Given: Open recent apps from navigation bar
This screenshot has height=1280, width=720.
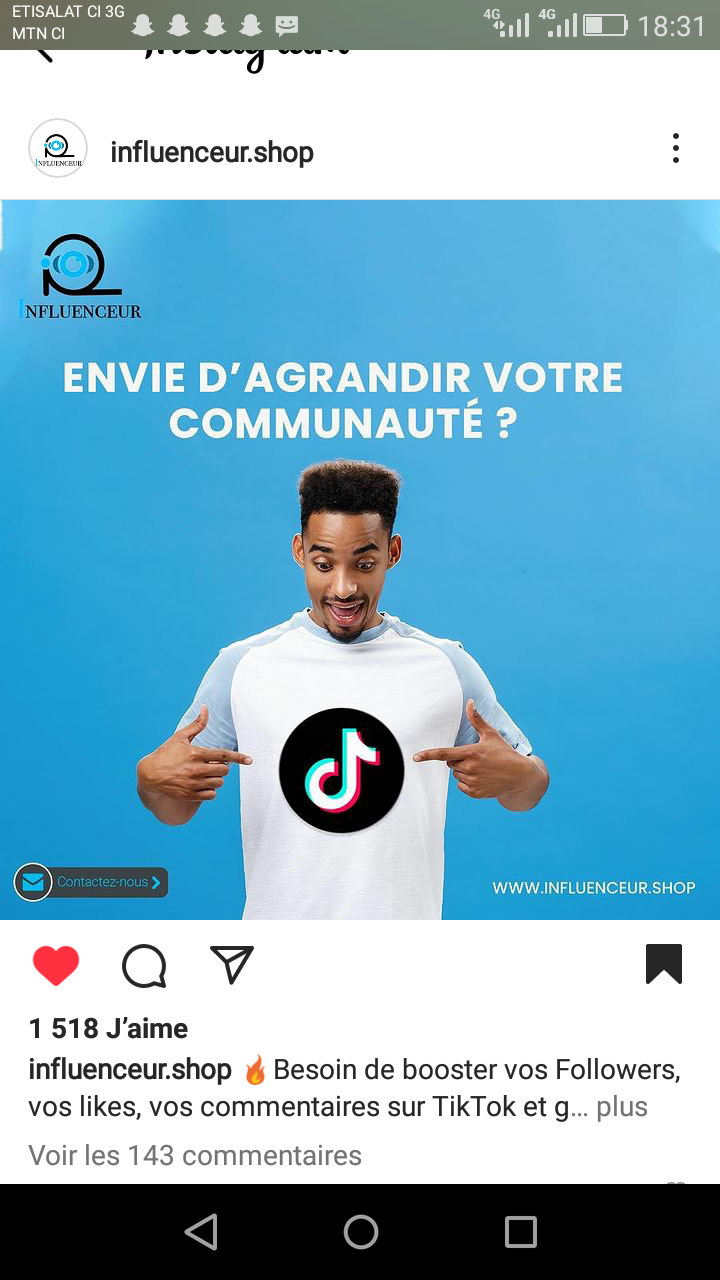Looking at the screenshot, I should point(520,1232).
